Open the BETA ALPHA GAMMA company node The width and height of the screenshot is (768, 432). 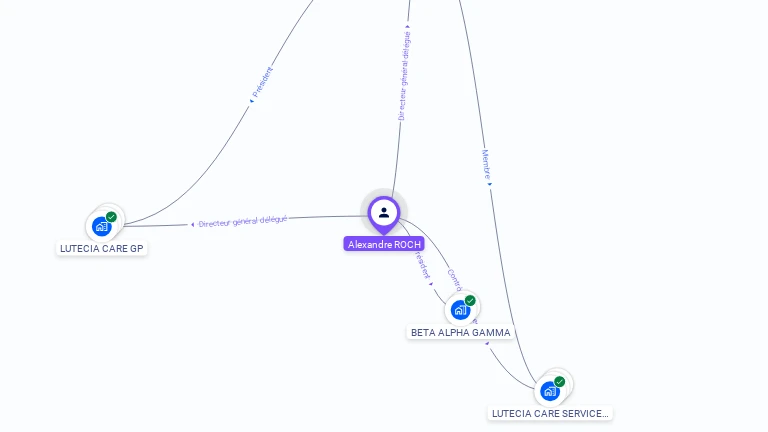coord(460,309)
